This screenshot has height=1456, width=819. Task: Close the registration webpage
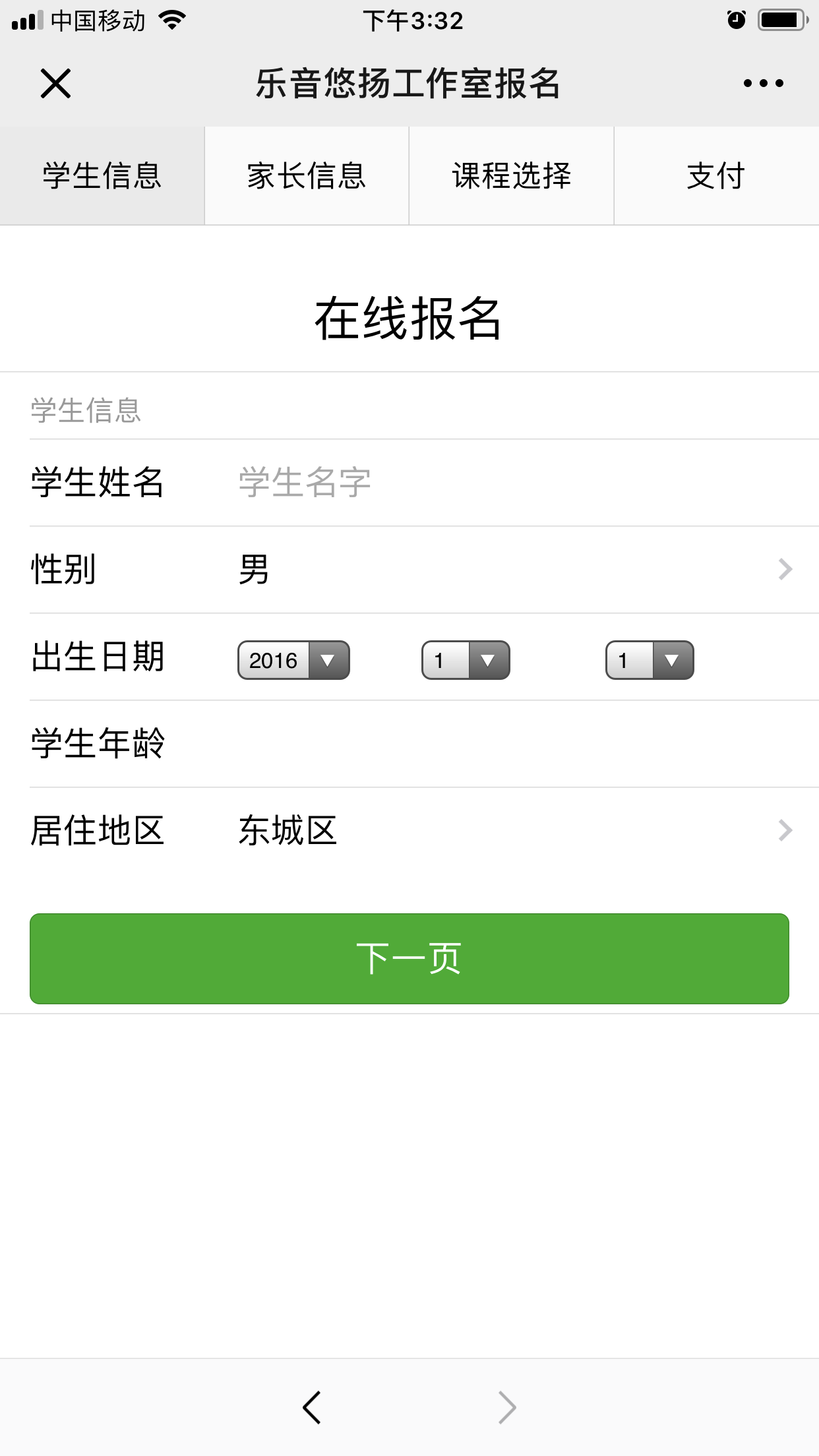[x=55, y=84]
